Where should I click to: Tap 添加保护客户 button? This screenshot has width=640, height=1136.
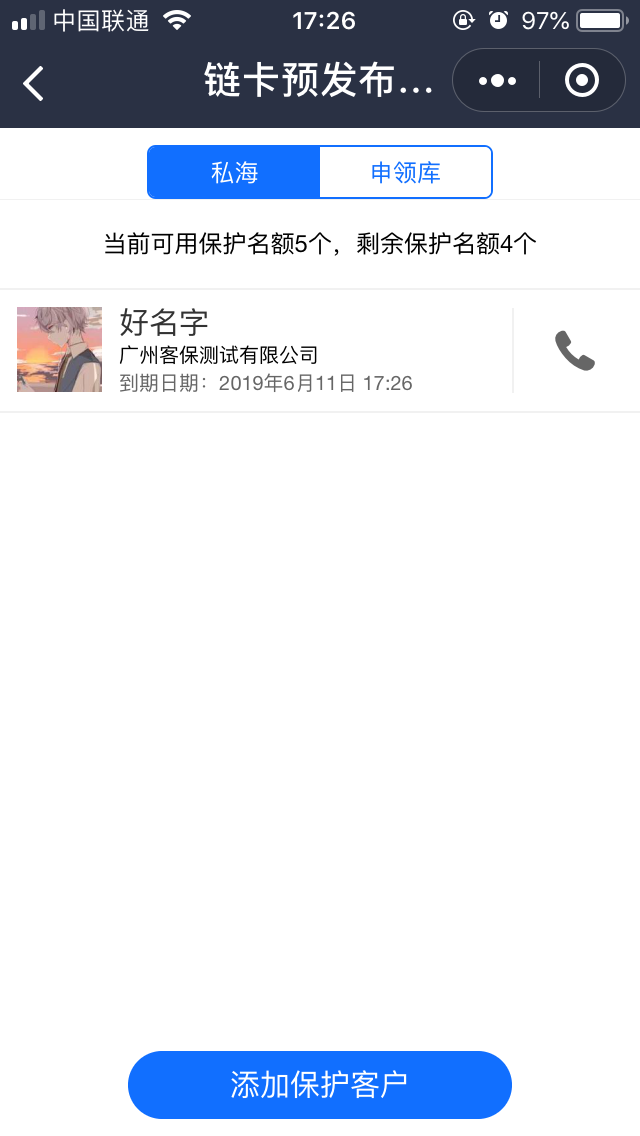(x=320, y=1085)
